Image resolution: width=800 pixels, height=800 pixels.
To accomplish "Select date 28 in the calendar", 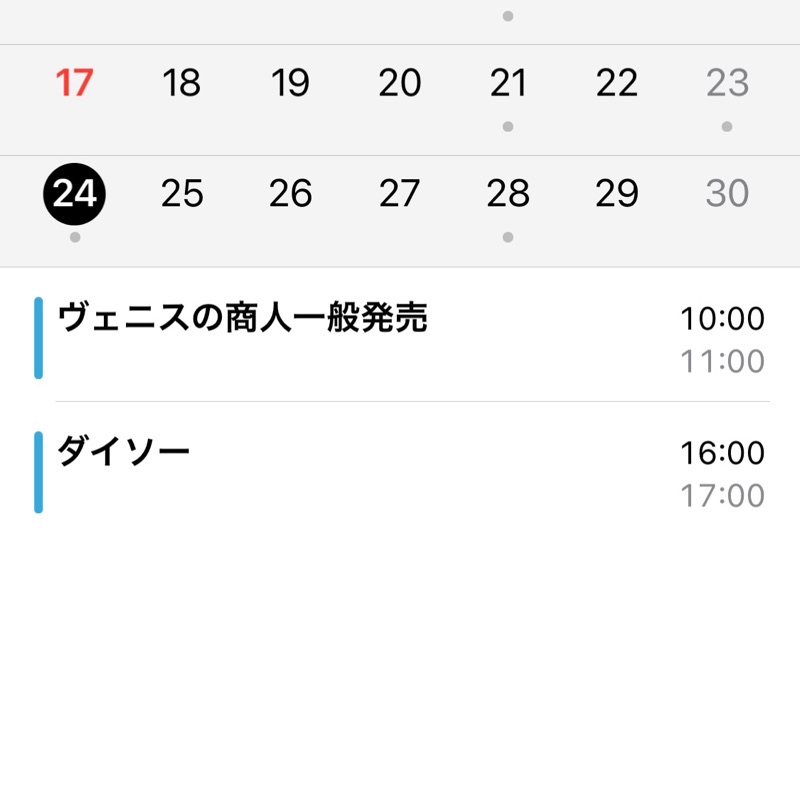I will [508, 194].
